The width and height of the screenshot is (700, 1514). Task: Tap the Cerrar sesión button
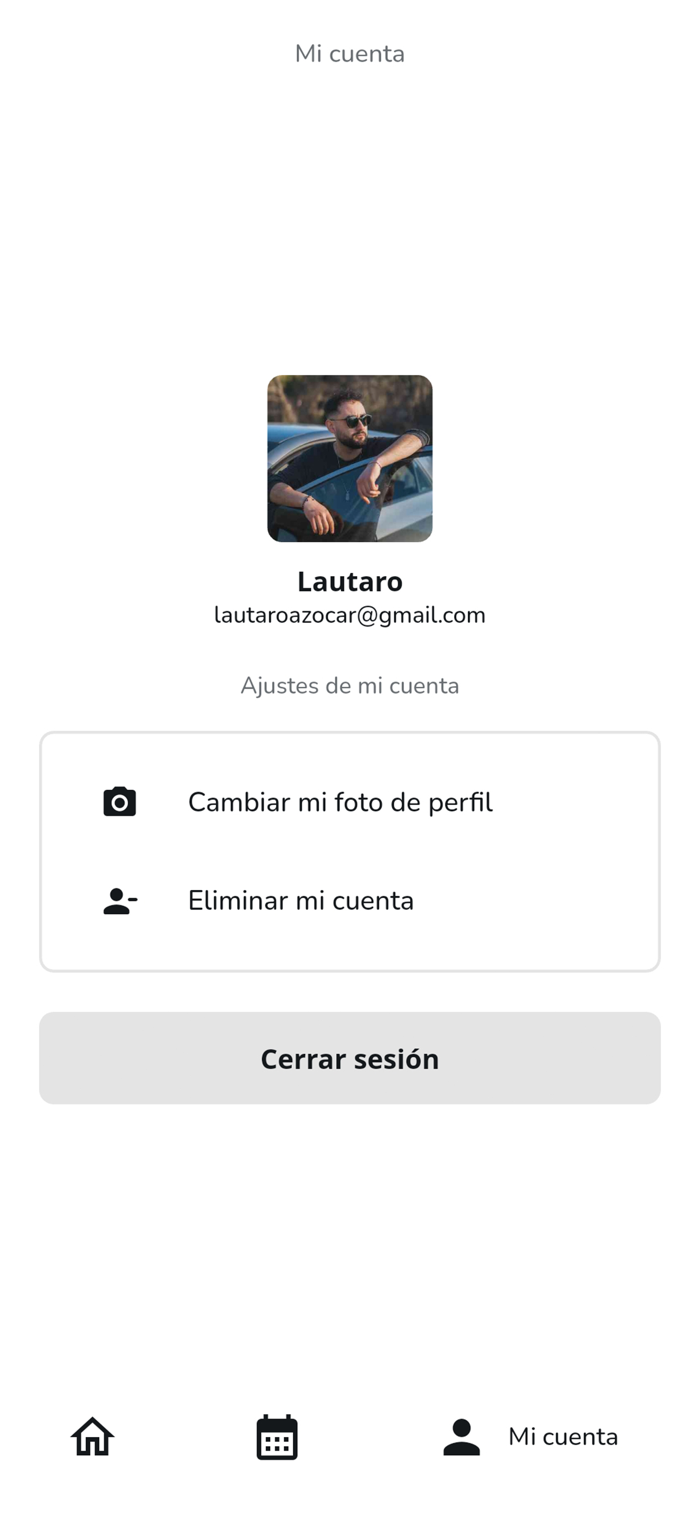pos(350,1058)
